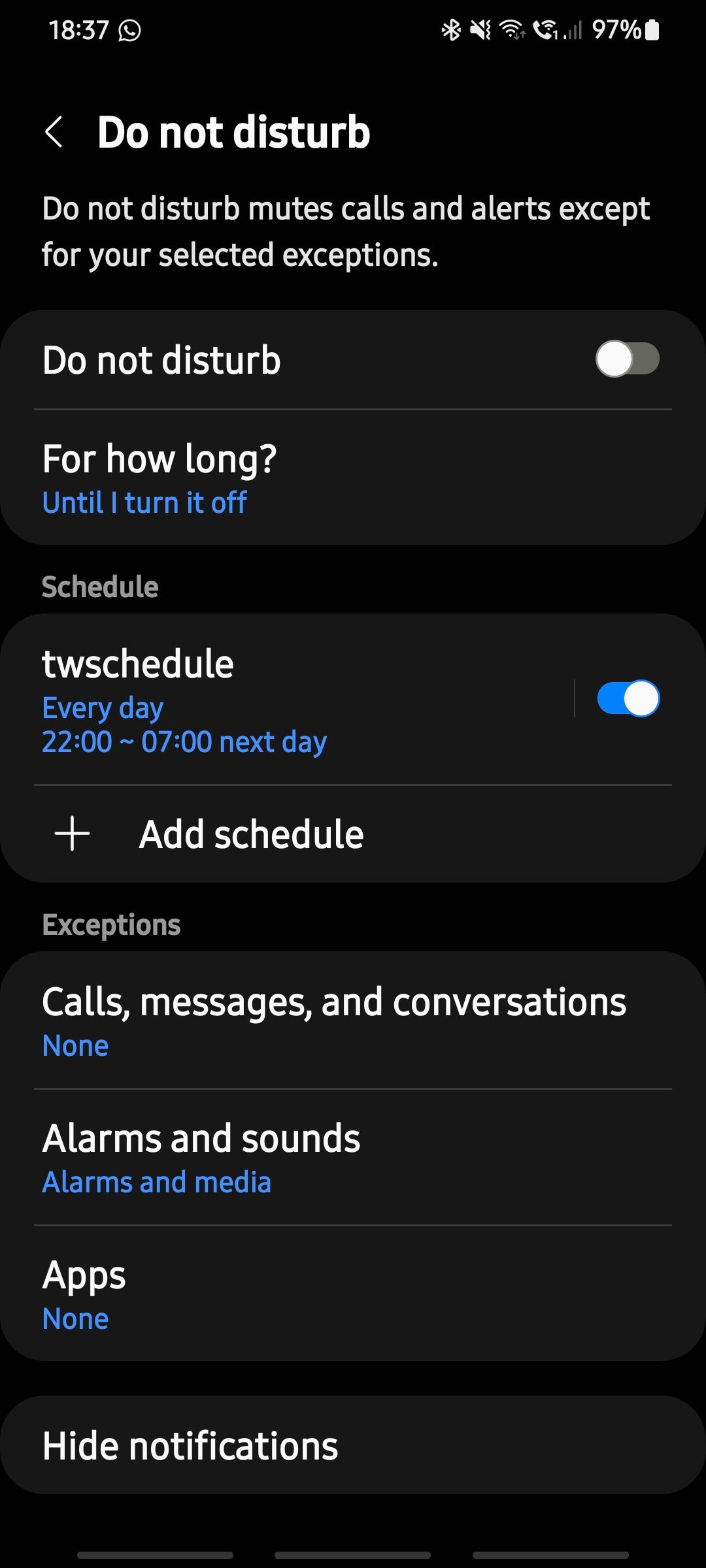Add a new schedule

coord(251,835)
